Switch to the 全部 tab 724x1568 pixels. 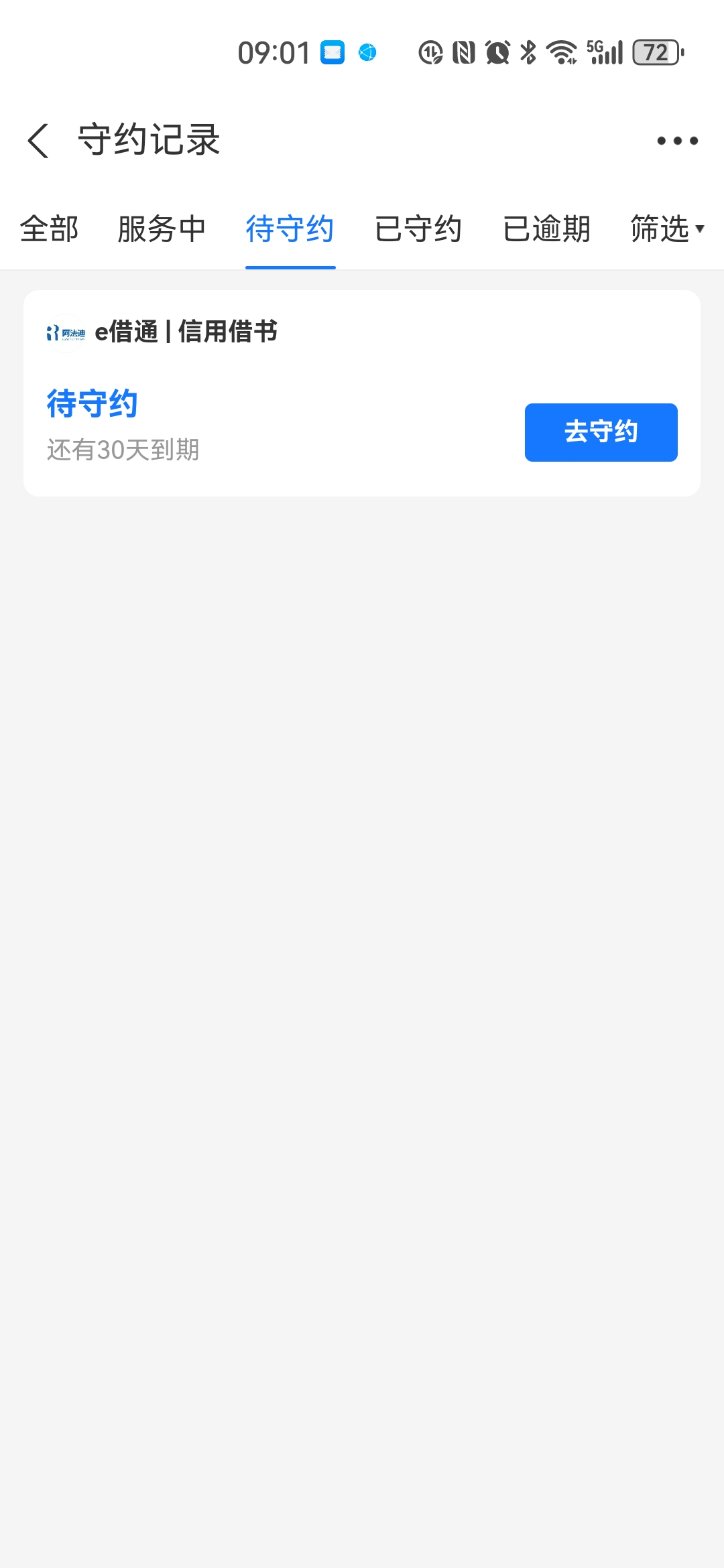click(x=50, y=228)
